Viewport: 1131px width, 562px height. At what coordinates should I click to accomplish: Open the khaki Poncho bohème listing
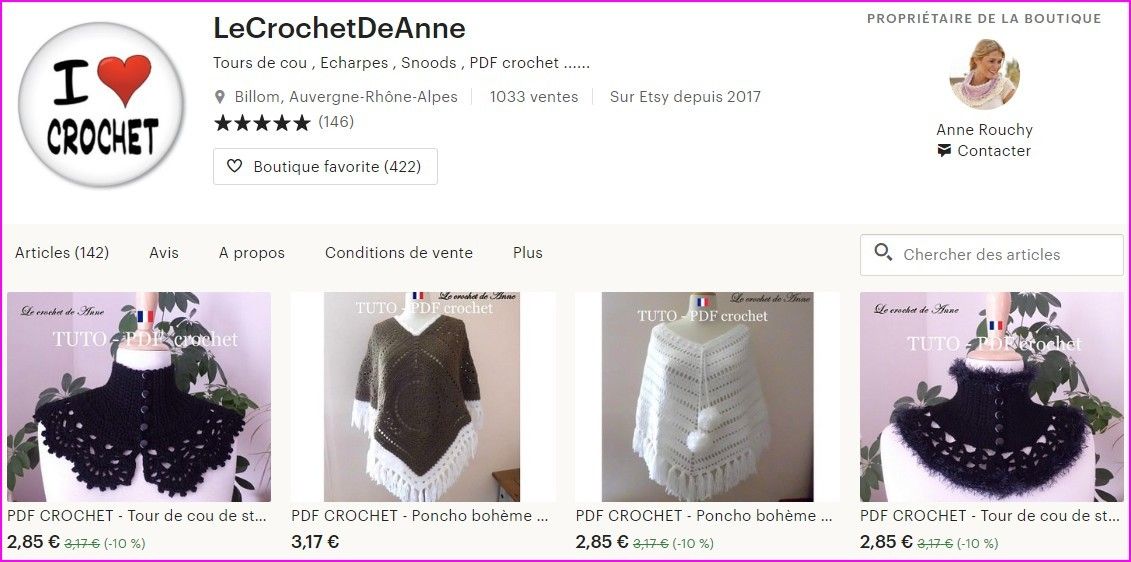[x=422, y=397]
